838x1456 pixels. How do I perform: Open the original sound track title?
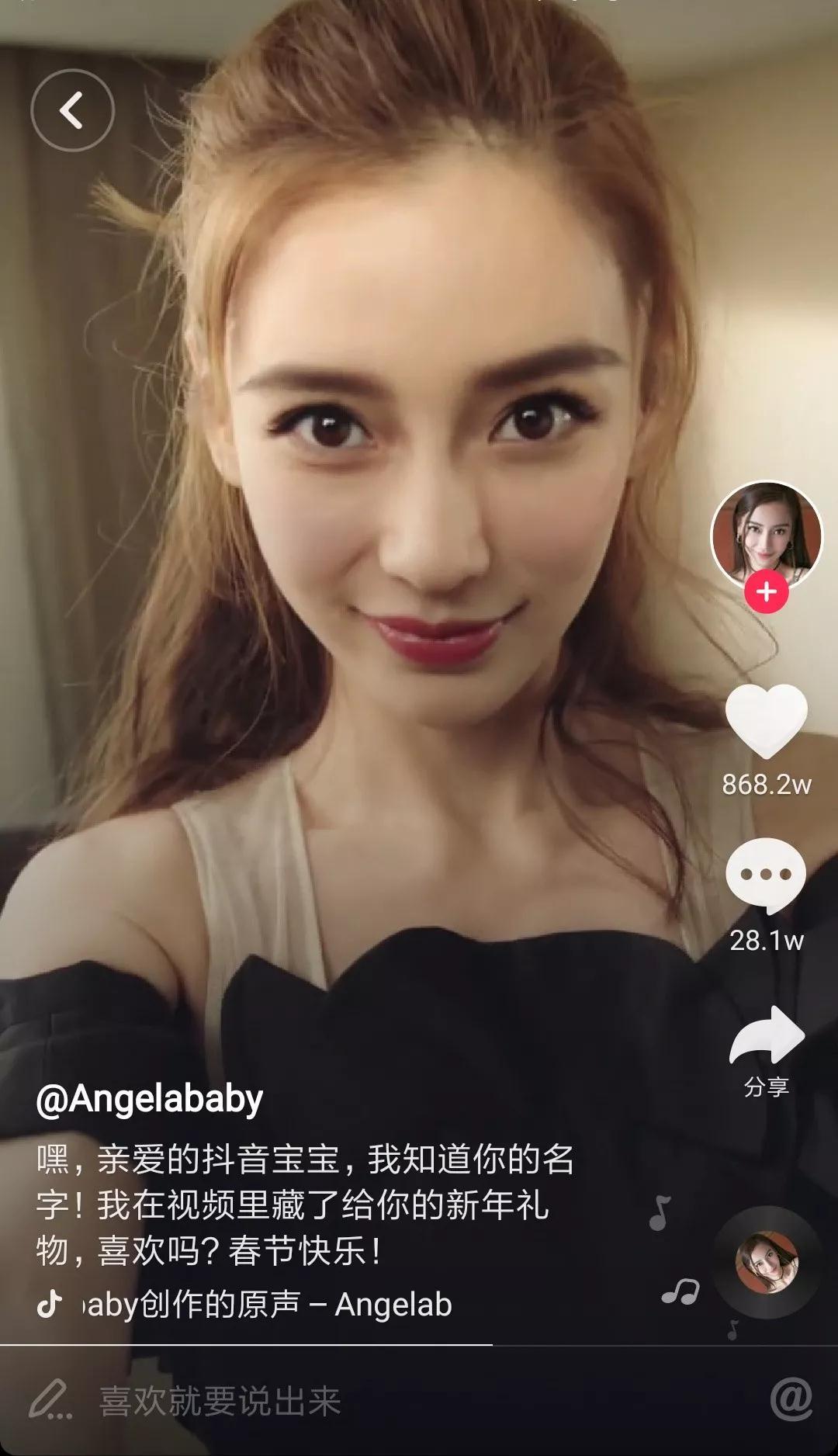(x=264, y=1305)
